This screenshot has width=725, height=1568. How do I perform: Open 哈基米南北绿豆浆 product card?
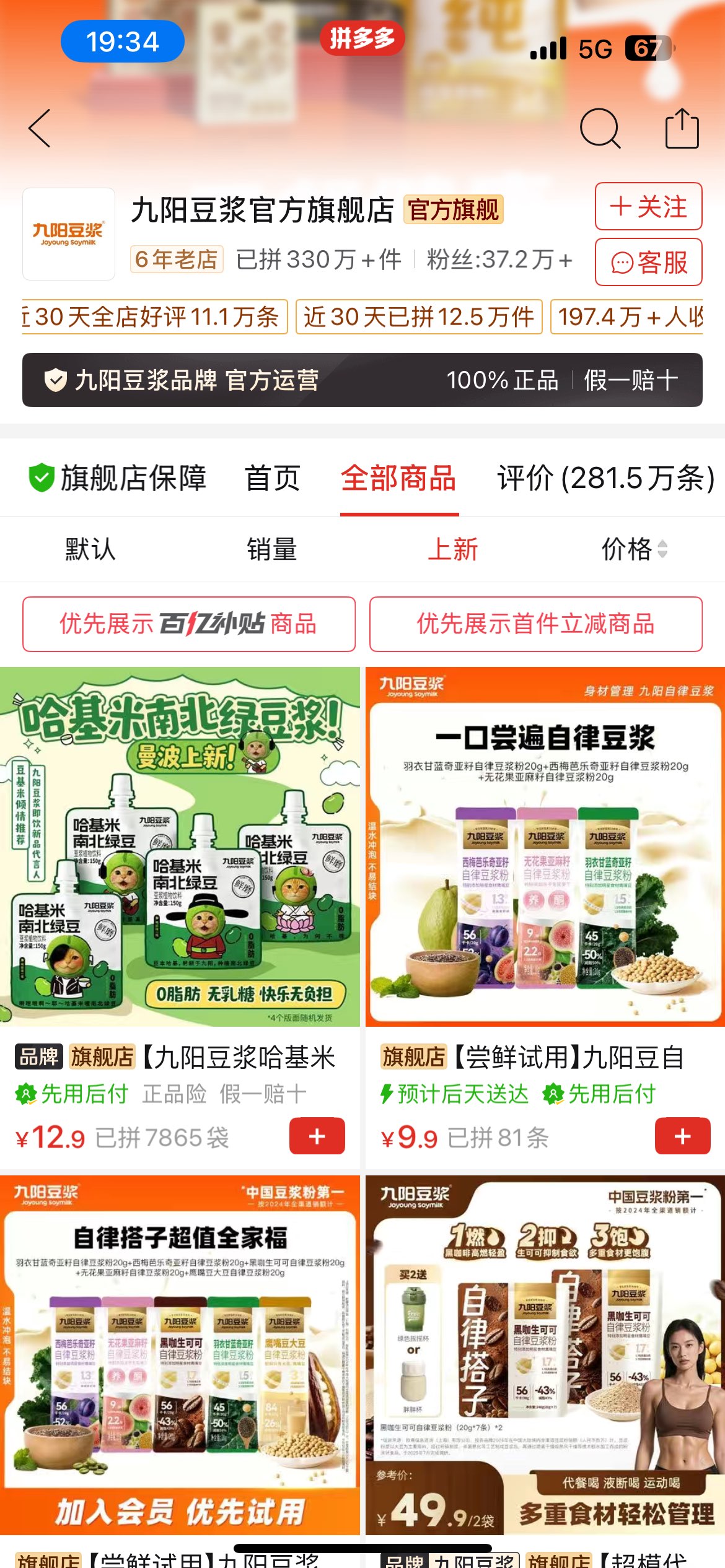point(180,847)
